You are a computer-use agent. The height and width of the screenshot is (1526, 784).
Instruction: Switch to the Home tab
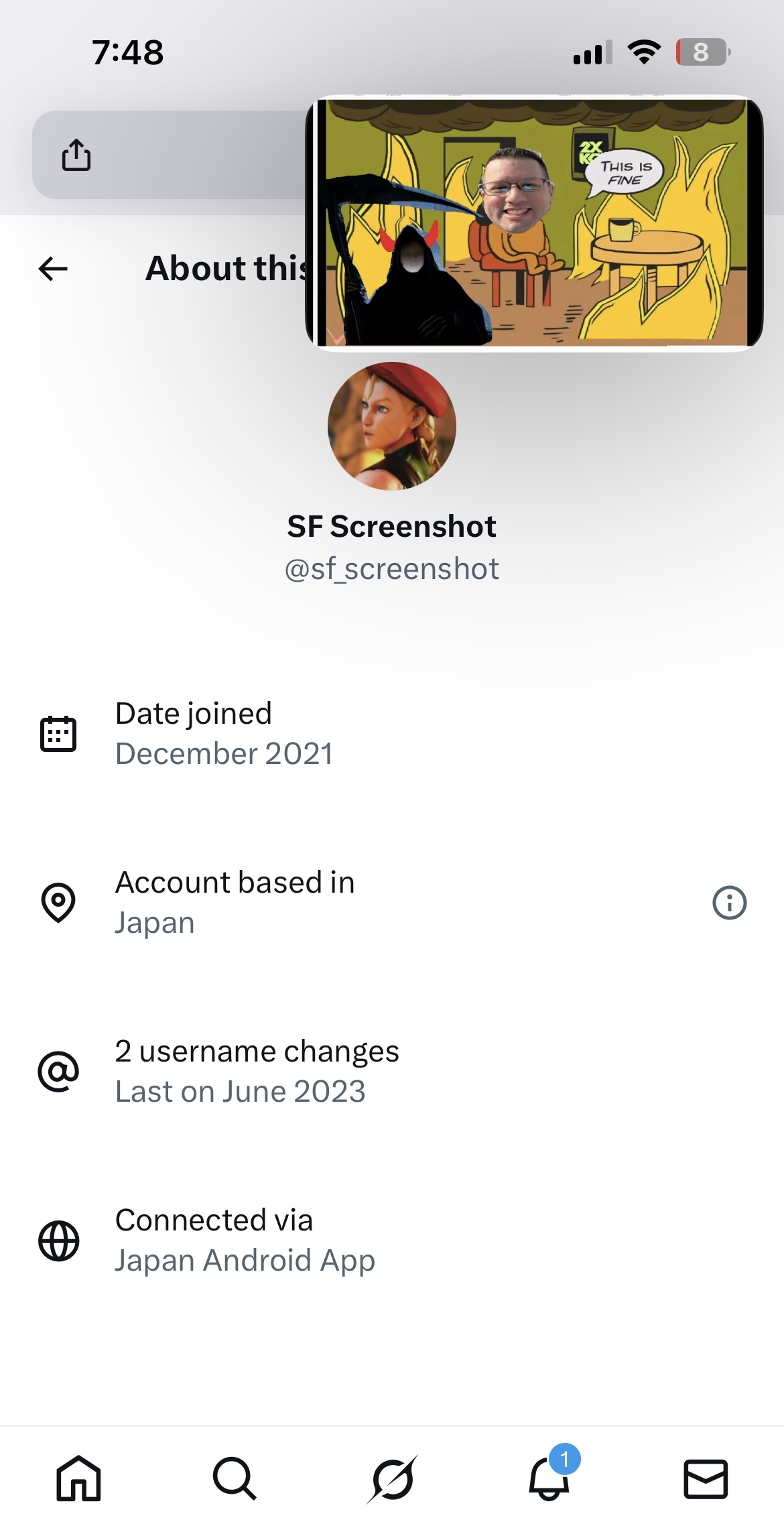pos(79,1478)
